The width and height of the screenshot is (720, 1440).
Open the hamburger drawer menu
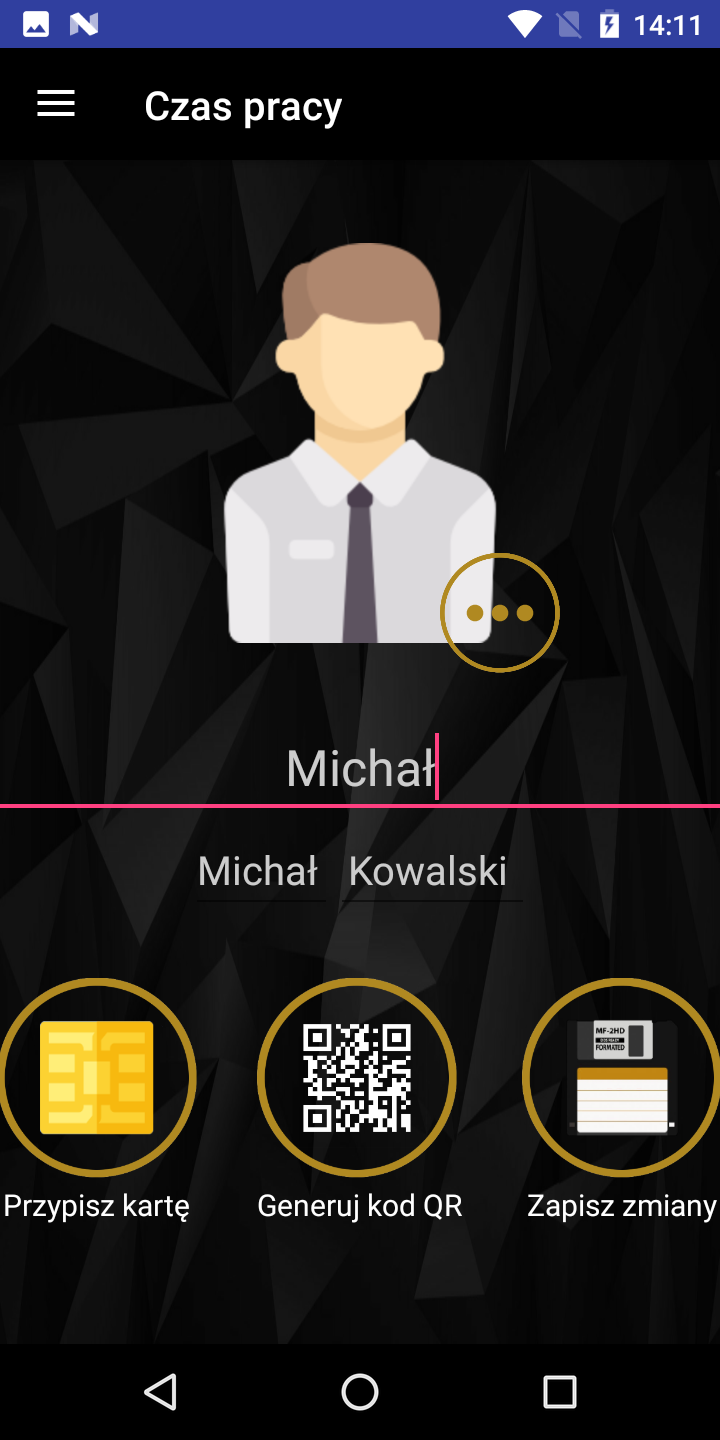pyautogui.click(x=56, y=104)
